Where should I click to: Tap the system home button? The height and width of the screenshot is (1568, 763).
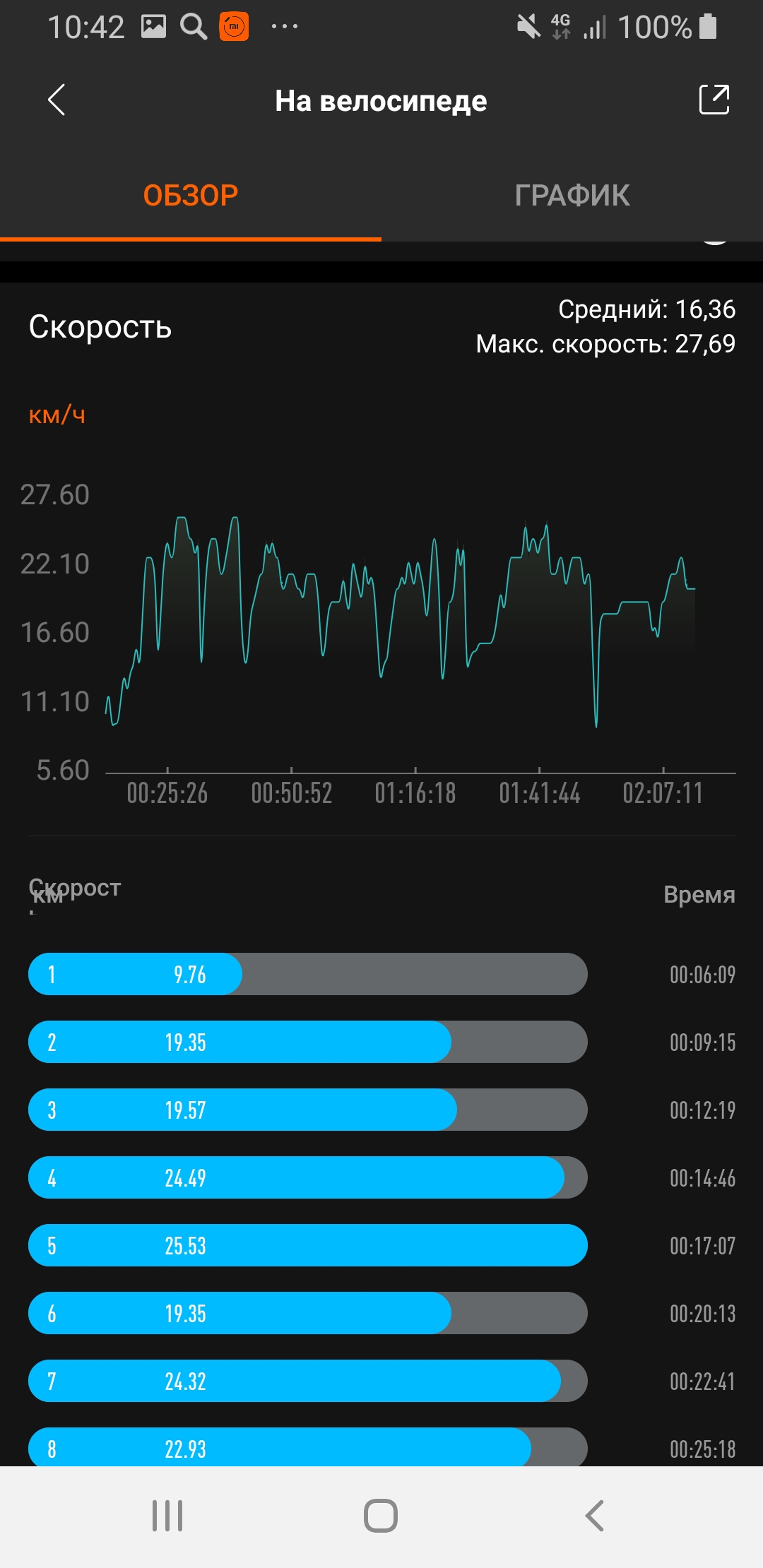point(381,1516)
